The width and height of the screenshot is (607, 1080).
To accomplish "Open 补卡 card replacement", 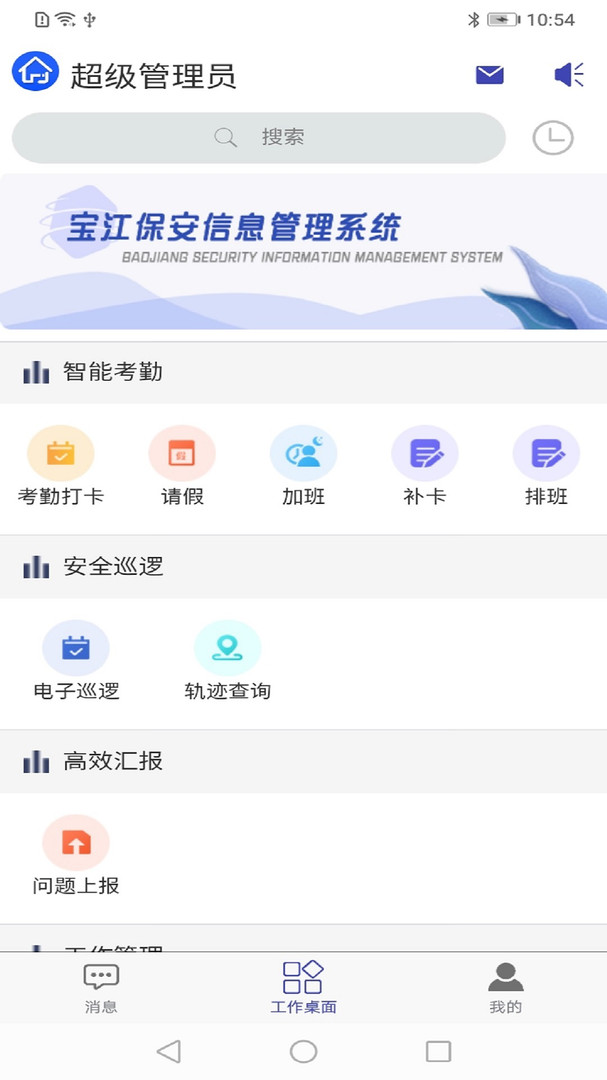I will [x=425, y=465].
